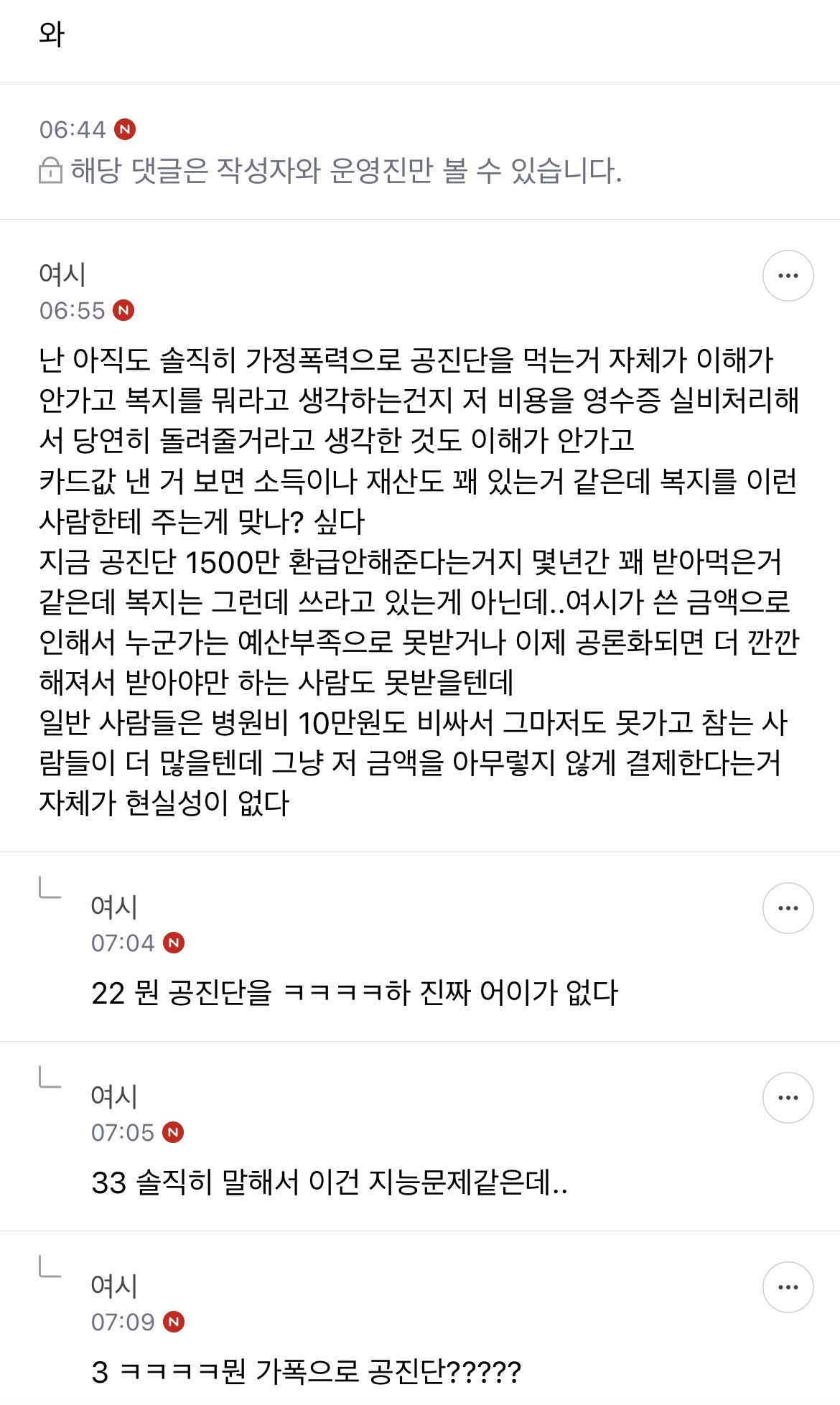Open more options on the 06:55 comment
840x1405 pixels.
point(788,276)
